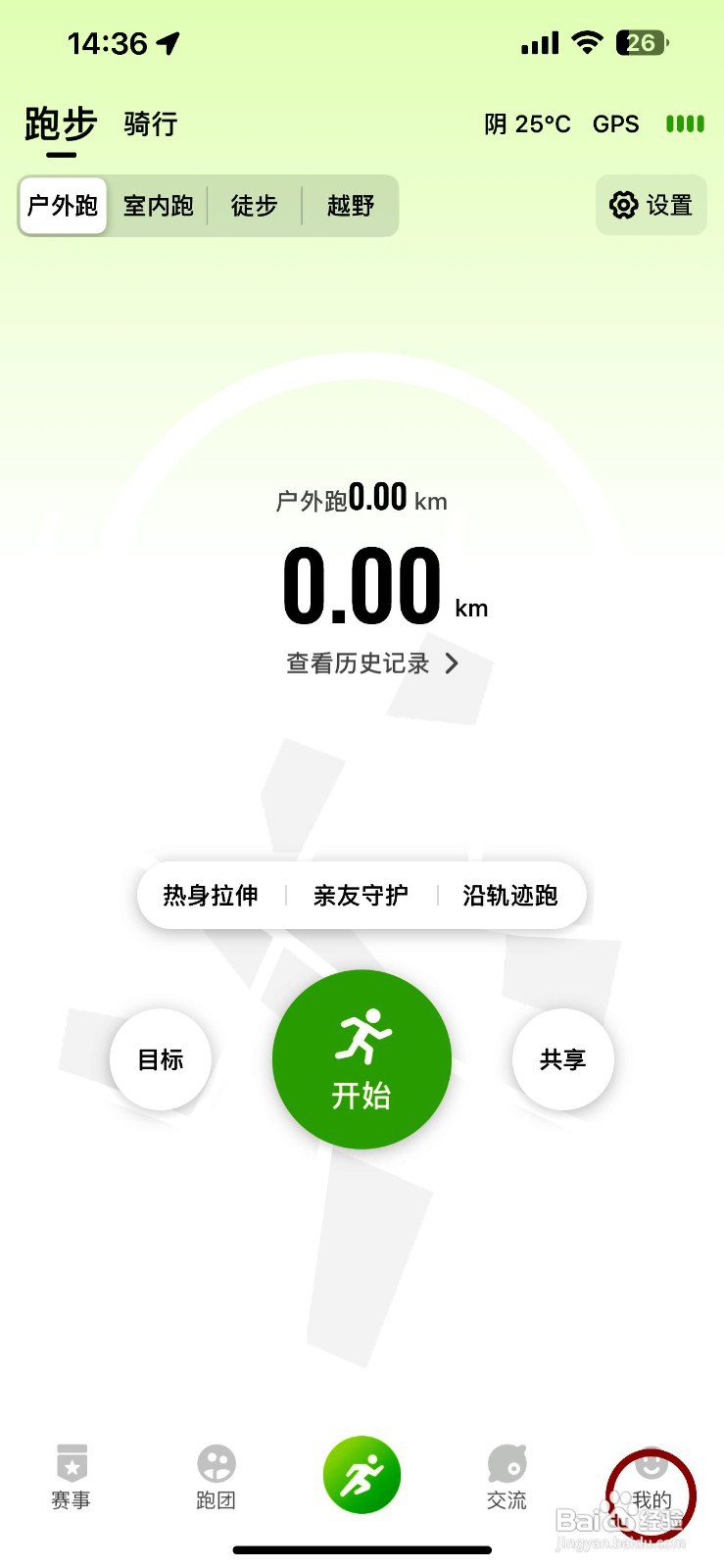Tap the 沿轨迹跑 route tracking option

click(510, 895)
